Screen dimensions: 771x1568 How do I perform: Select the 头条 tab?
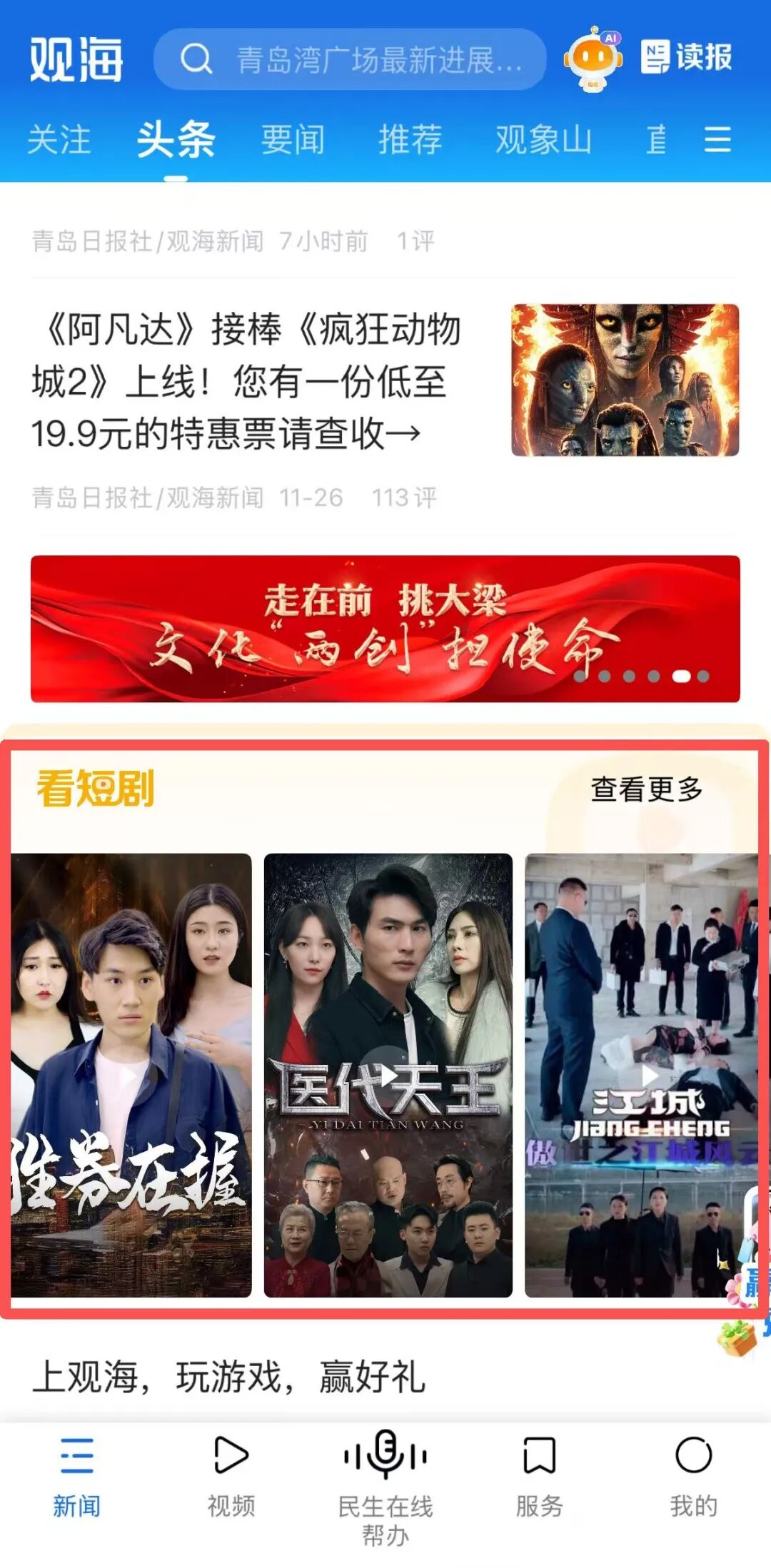176,139
